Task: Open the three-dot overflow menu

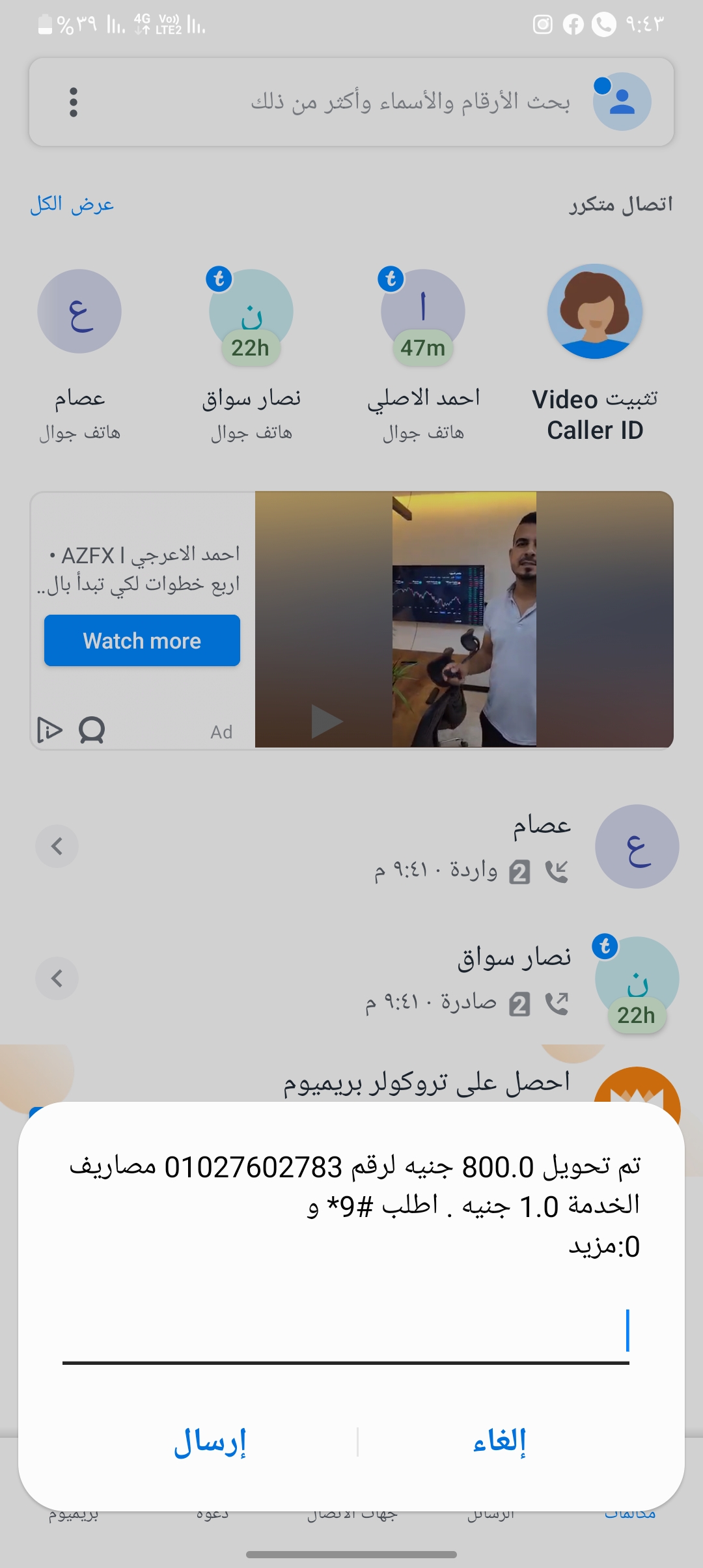Action: 74,102
